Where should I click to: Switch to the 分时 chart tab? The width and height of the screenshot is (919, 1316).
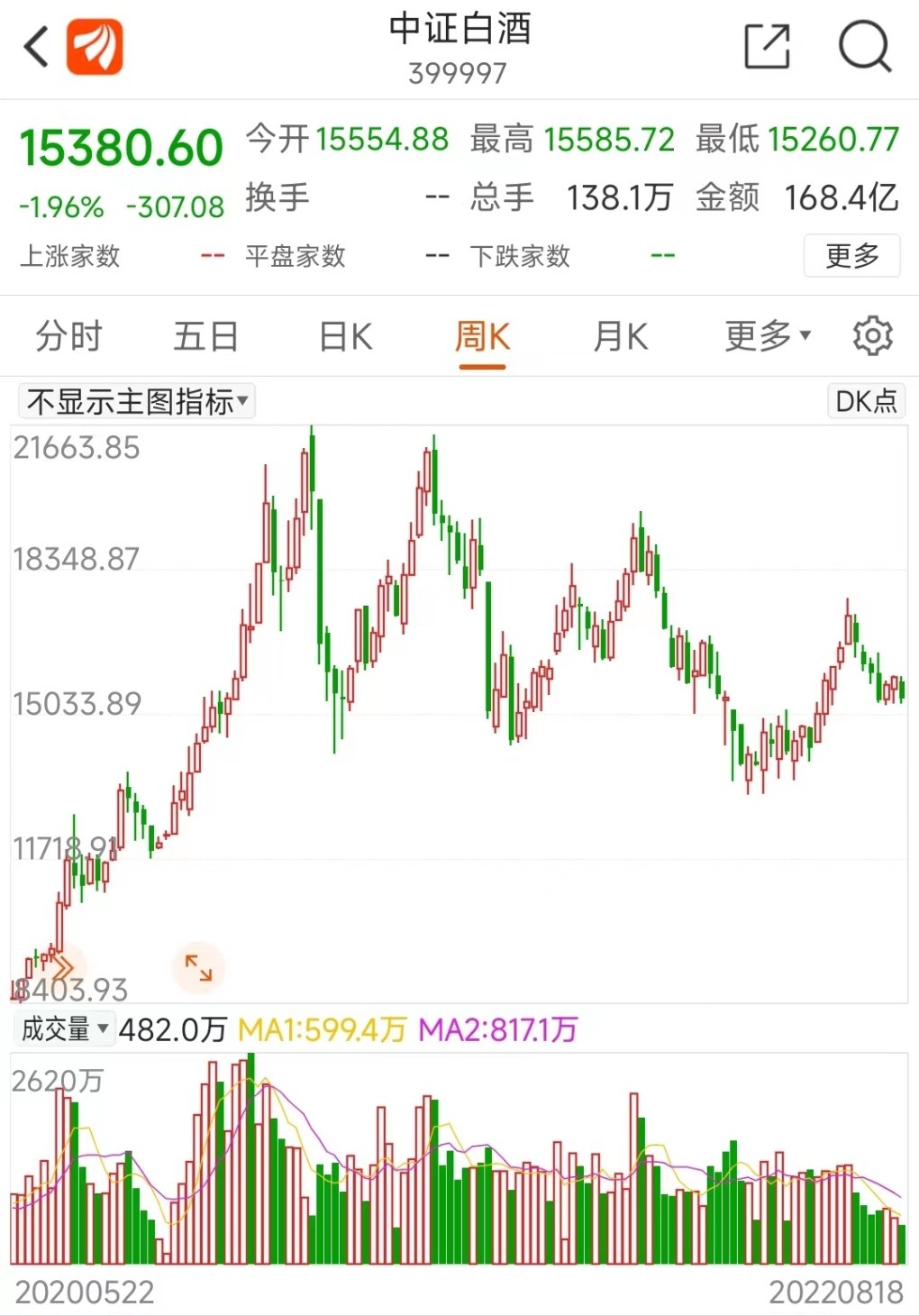pyautogui.click(x=68, y=337)
